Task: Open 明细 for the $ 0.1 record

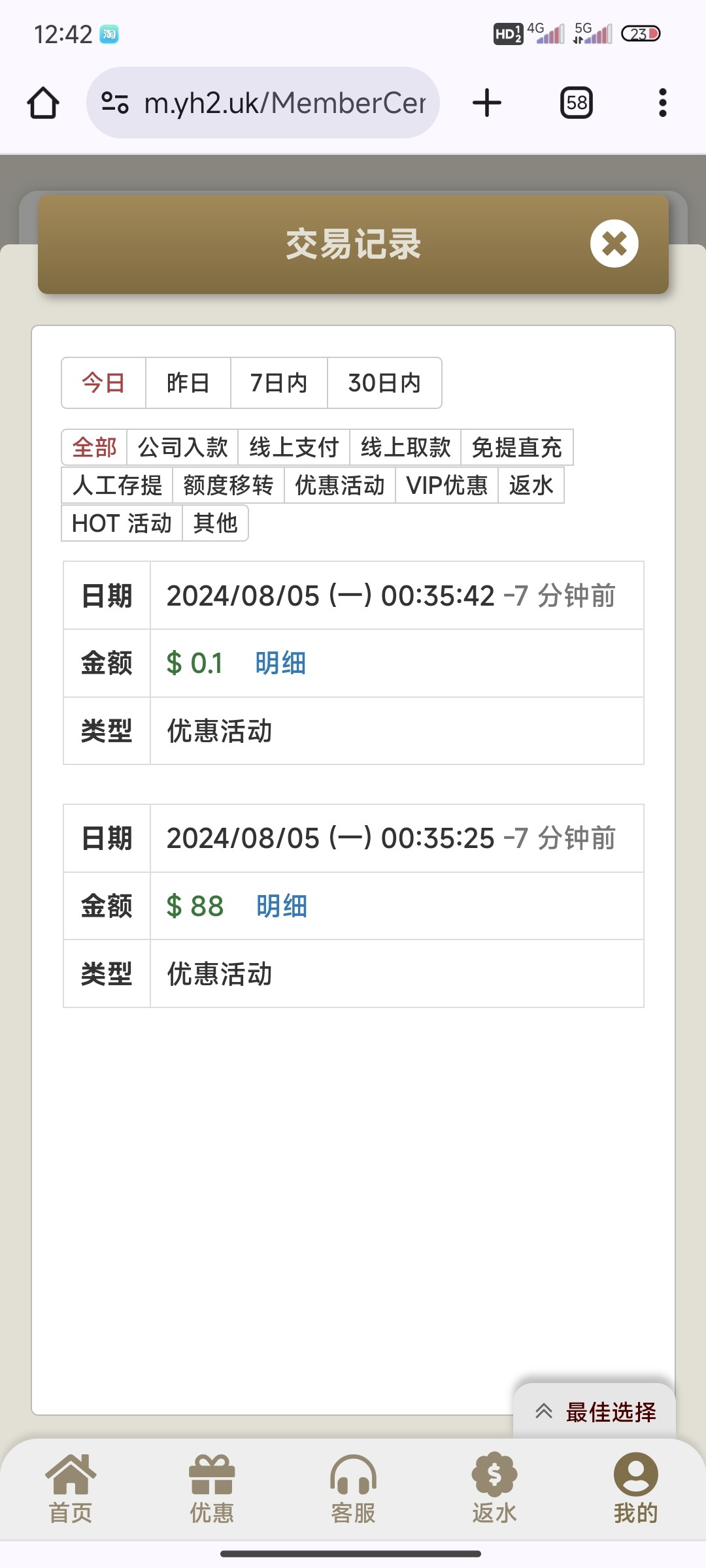Action: pyautogui.click(x=280, y=663)
